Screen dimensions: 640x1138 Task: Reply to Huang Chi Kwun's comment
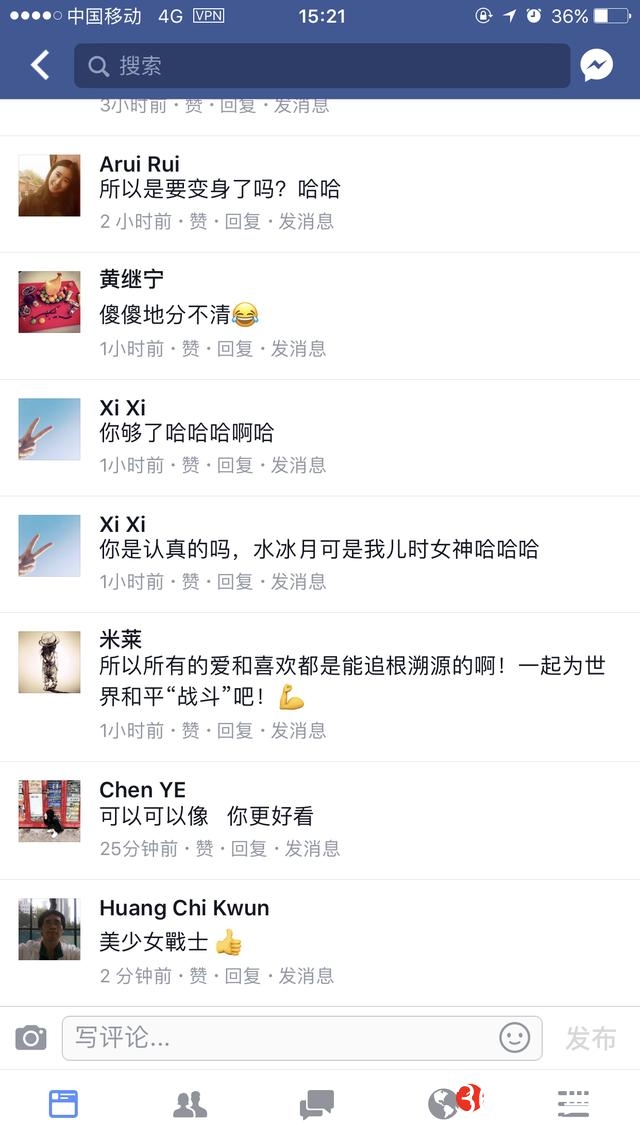242,975
